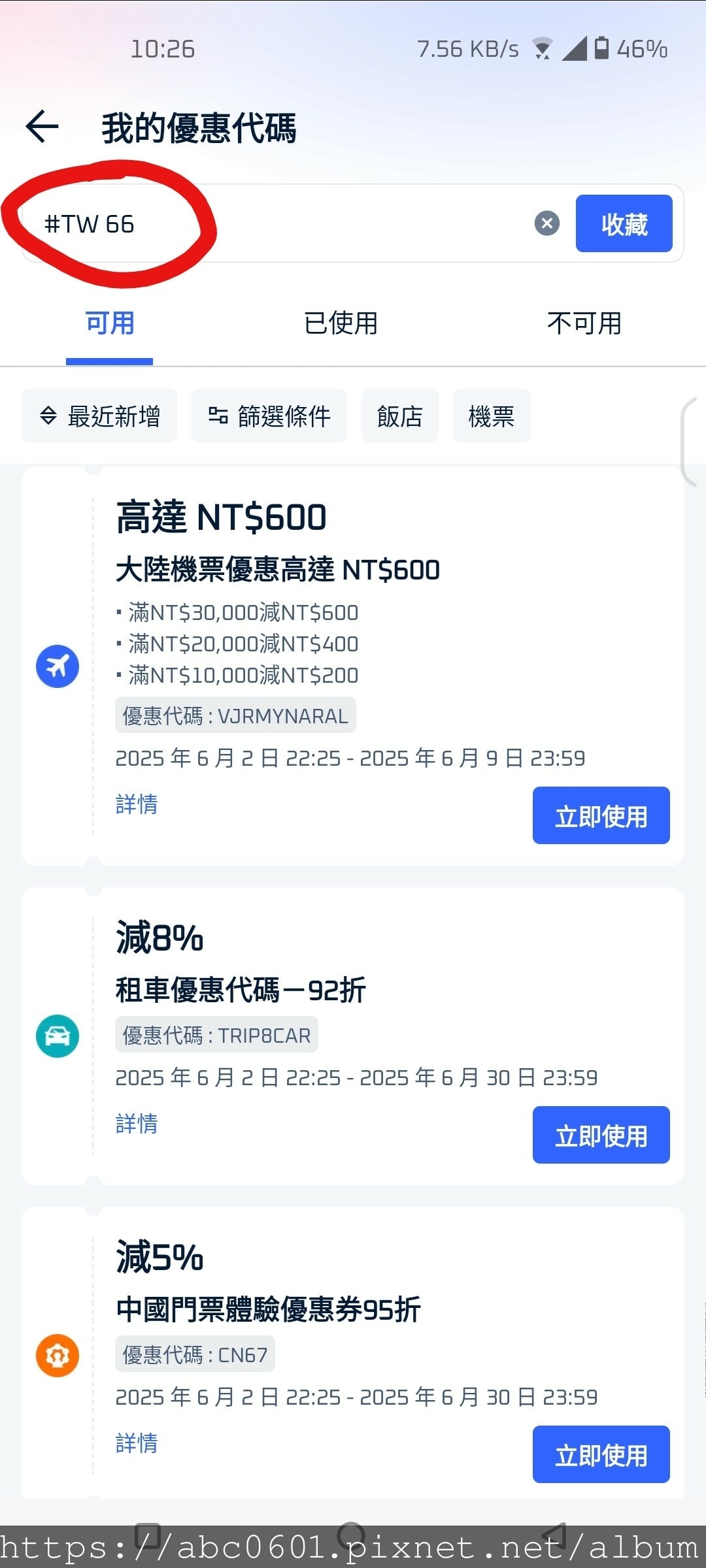Viewport: 706px width, 1568px height.
Task: Use the 大陸機票 NT$600 coupon now
Action: 601,816
